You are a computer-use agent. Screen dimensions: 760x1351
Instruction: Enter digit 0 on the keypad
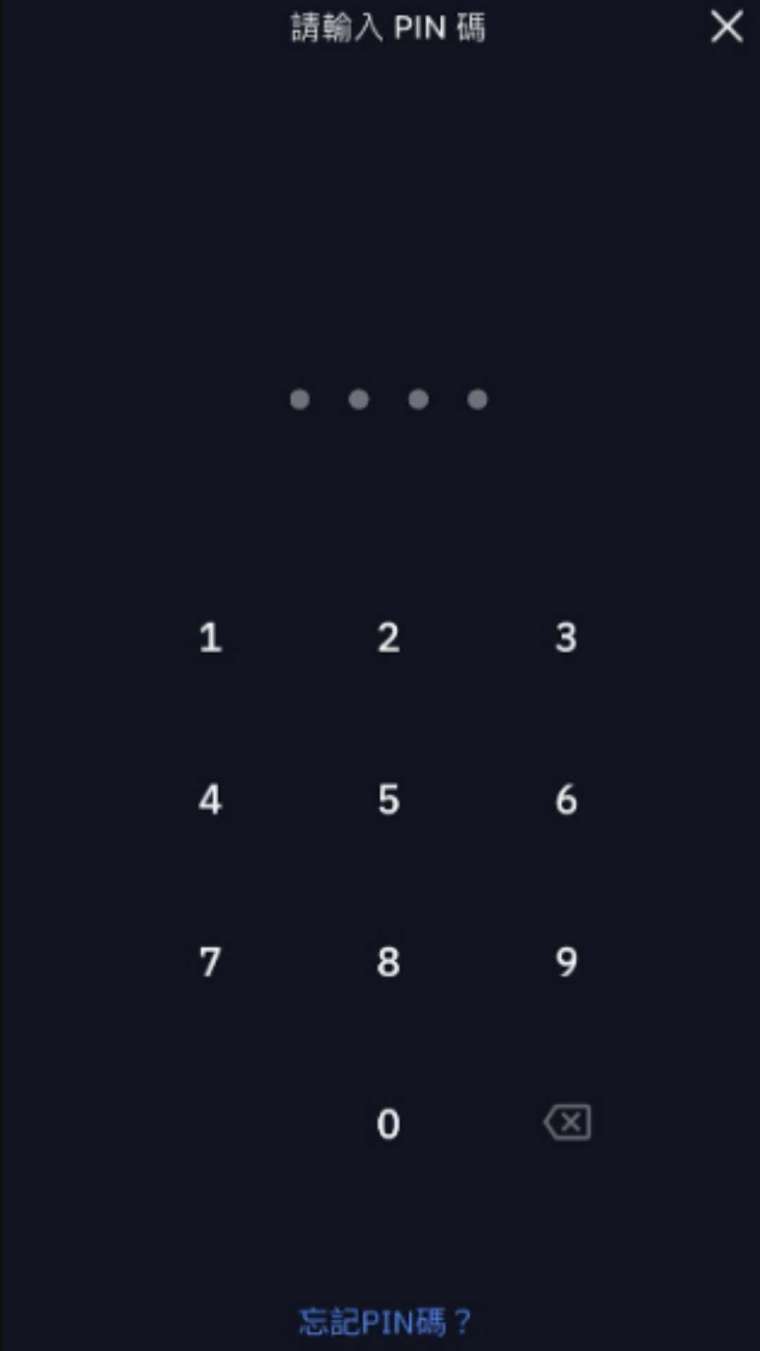click(388, 1124)
